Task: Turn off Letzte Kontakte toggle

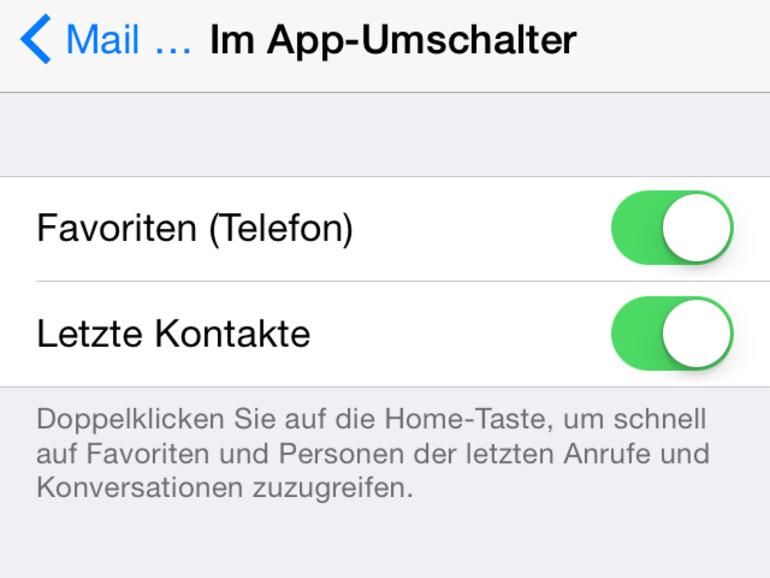Action: 671,334
